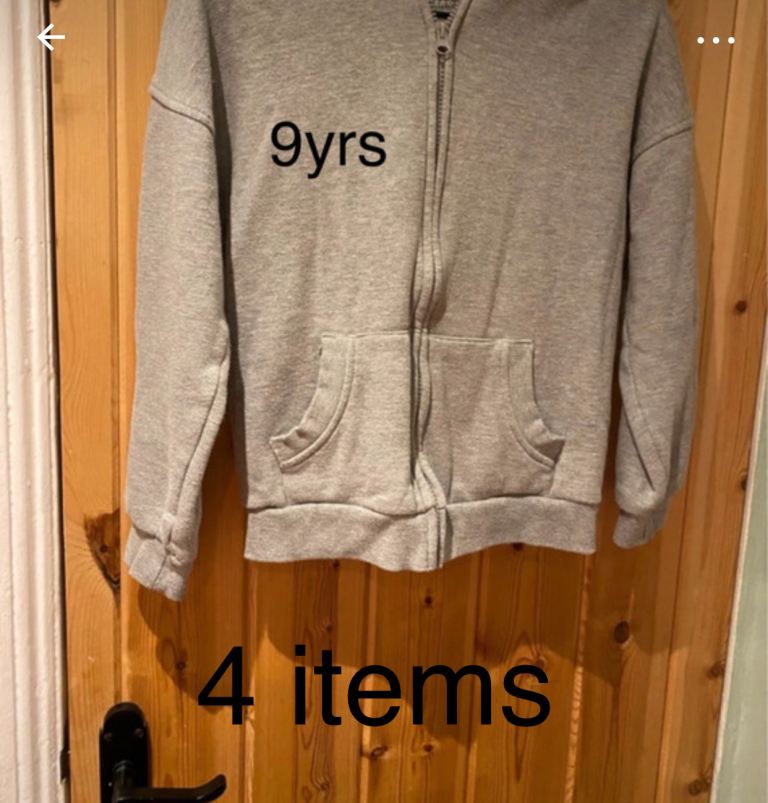Open the three-dot overflow menu
This screenshot has width=768, height=803.
point(715,40)
